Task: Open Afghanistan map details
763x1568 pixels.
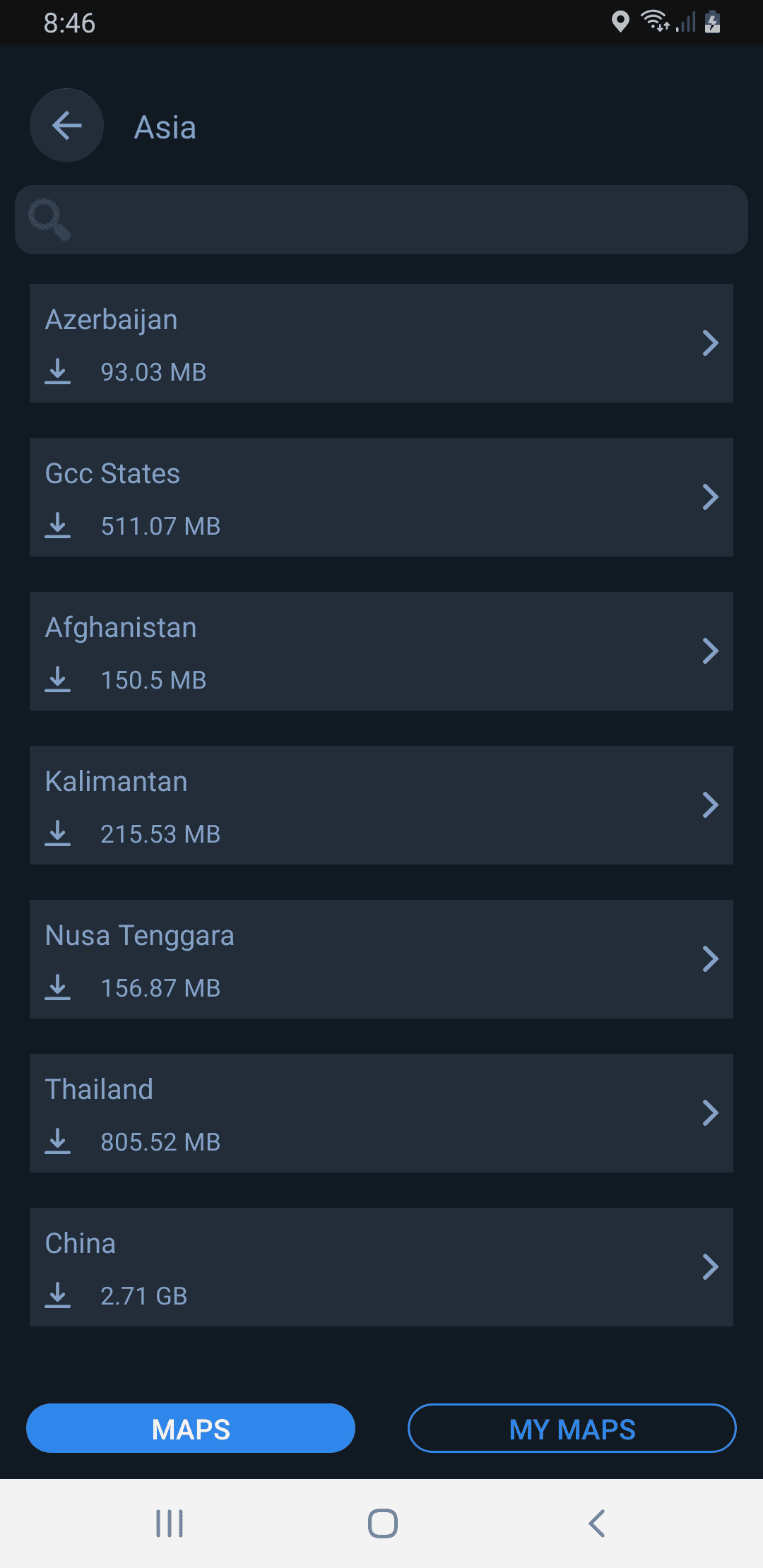Action: 381,651
